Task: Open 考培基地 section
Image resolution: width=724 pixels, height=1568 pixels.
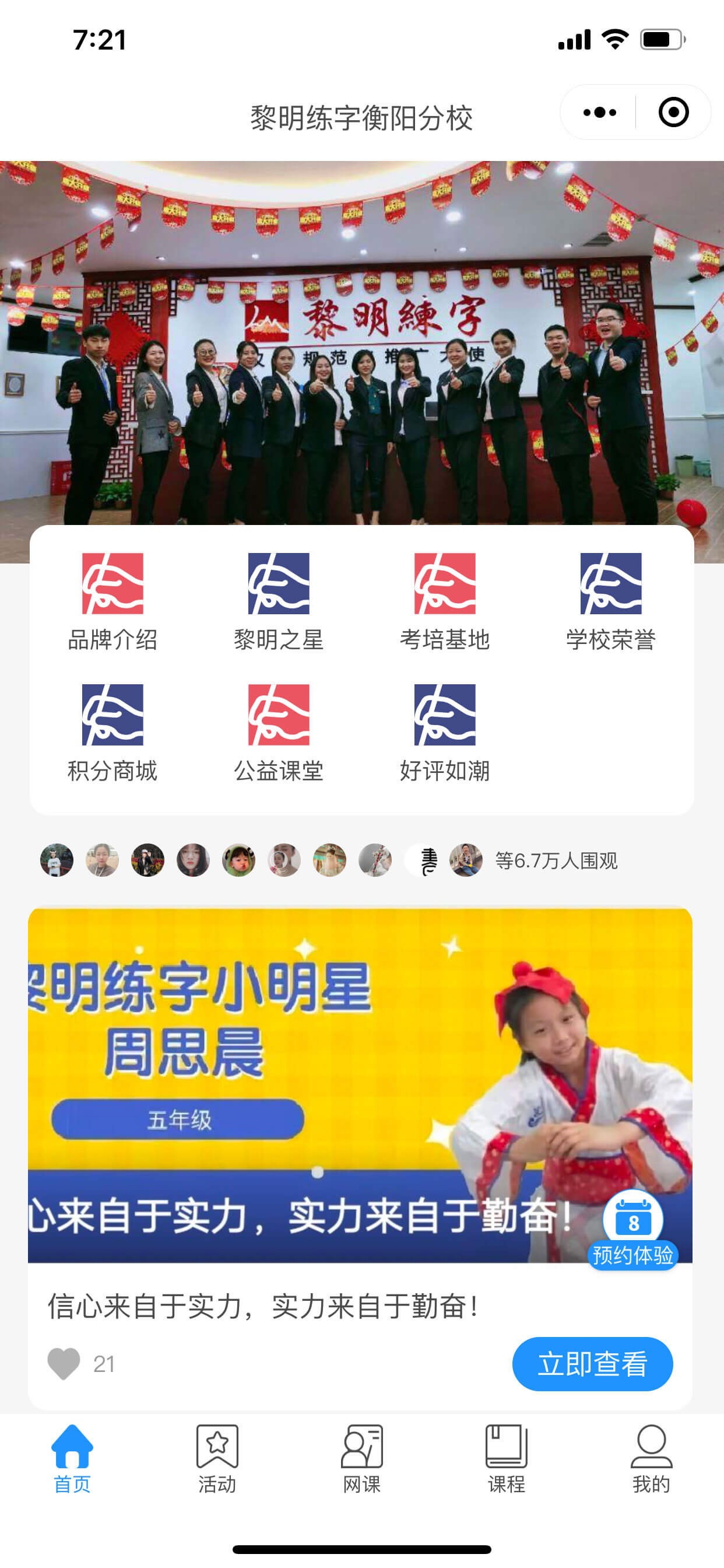Action: [445, 600]
